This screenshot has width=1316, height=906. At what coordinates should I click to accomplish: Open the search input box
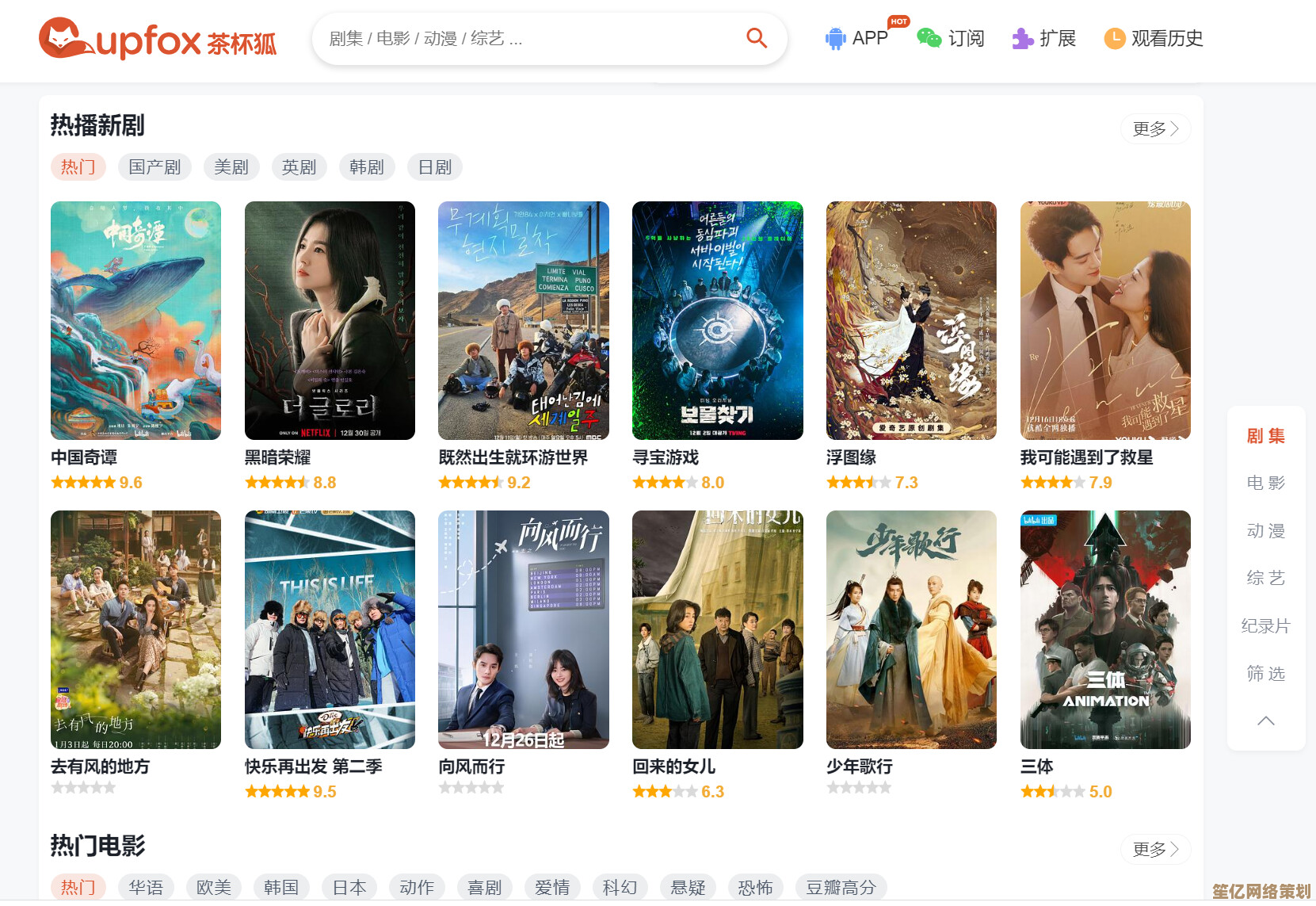tap(523, 38)
